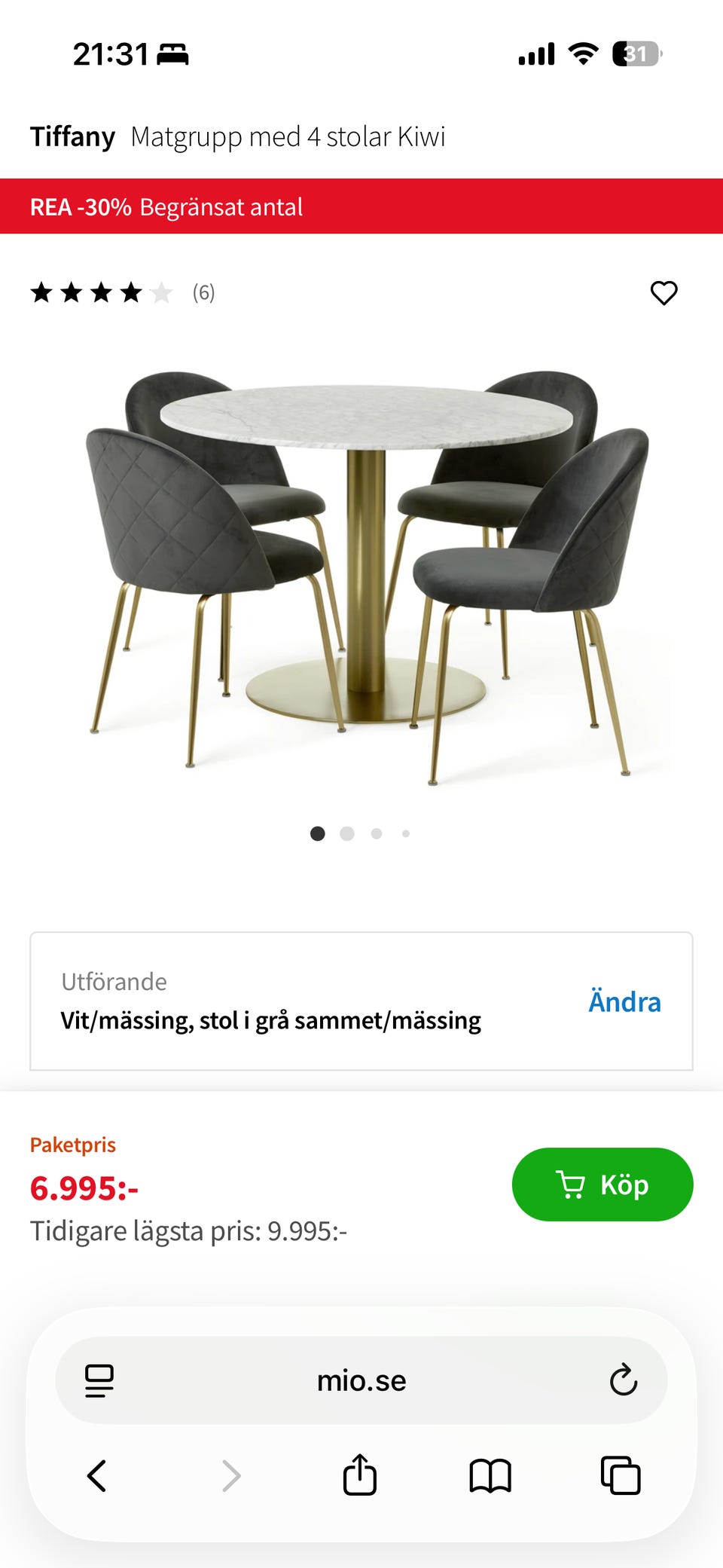723x1568 pixels.
Task: Tap the heart icon to favorite the product
Action: click(664, 293)
